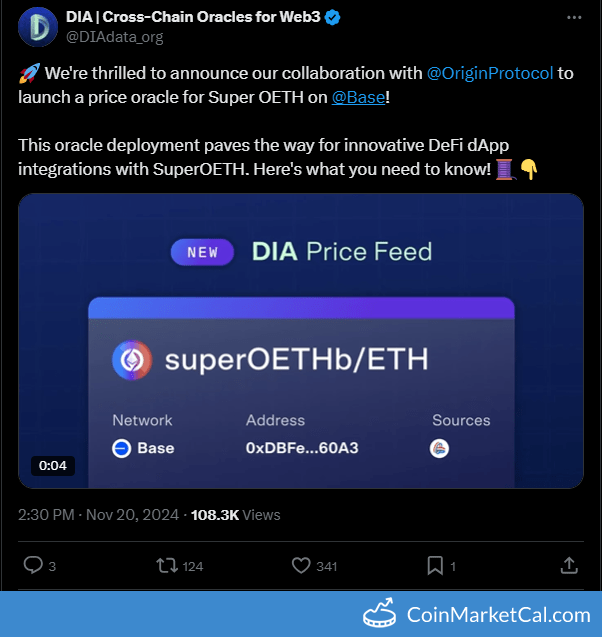
Task: Open the @DIAdata_org account name
Action: point(115,37)
